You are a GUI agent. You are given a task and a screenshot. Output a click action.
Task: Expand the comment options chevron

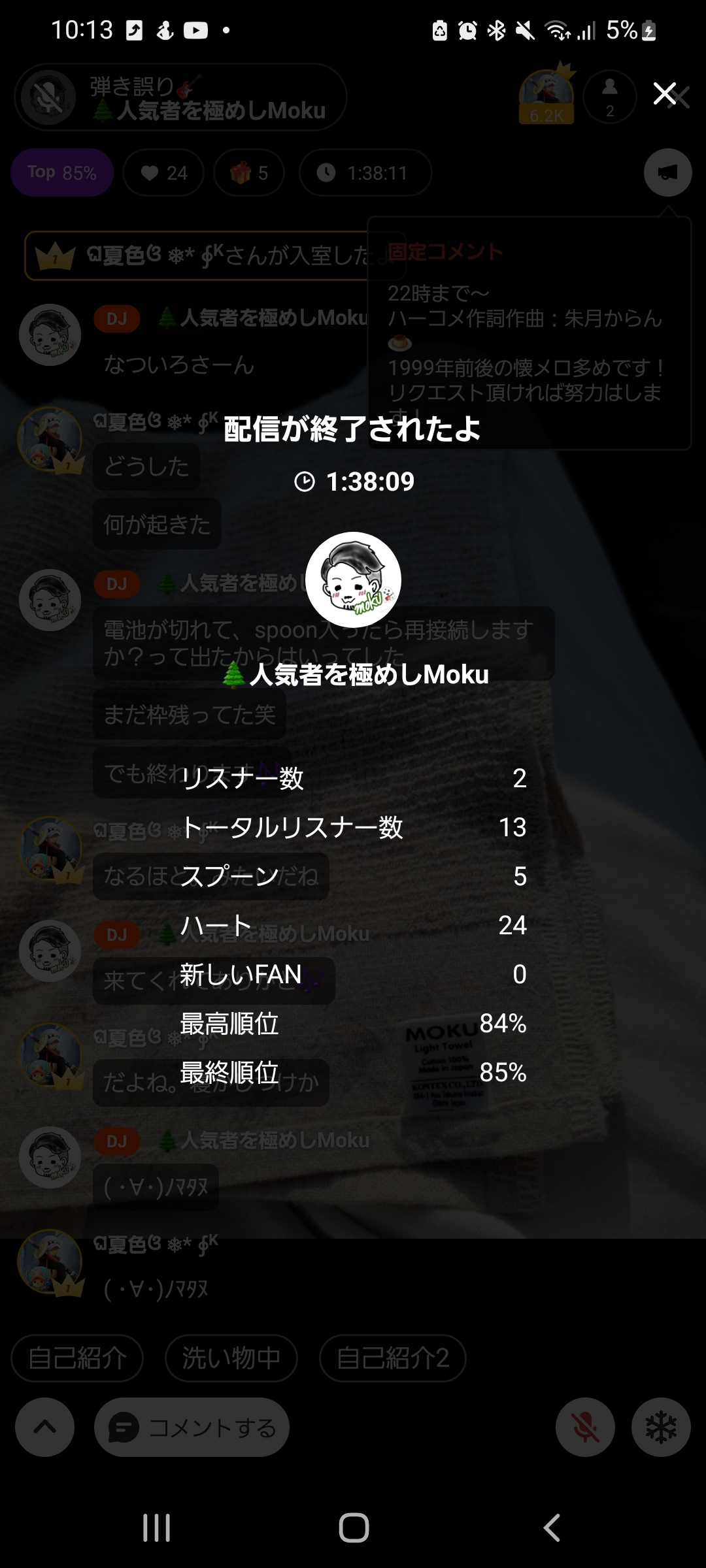point(44,1428)
